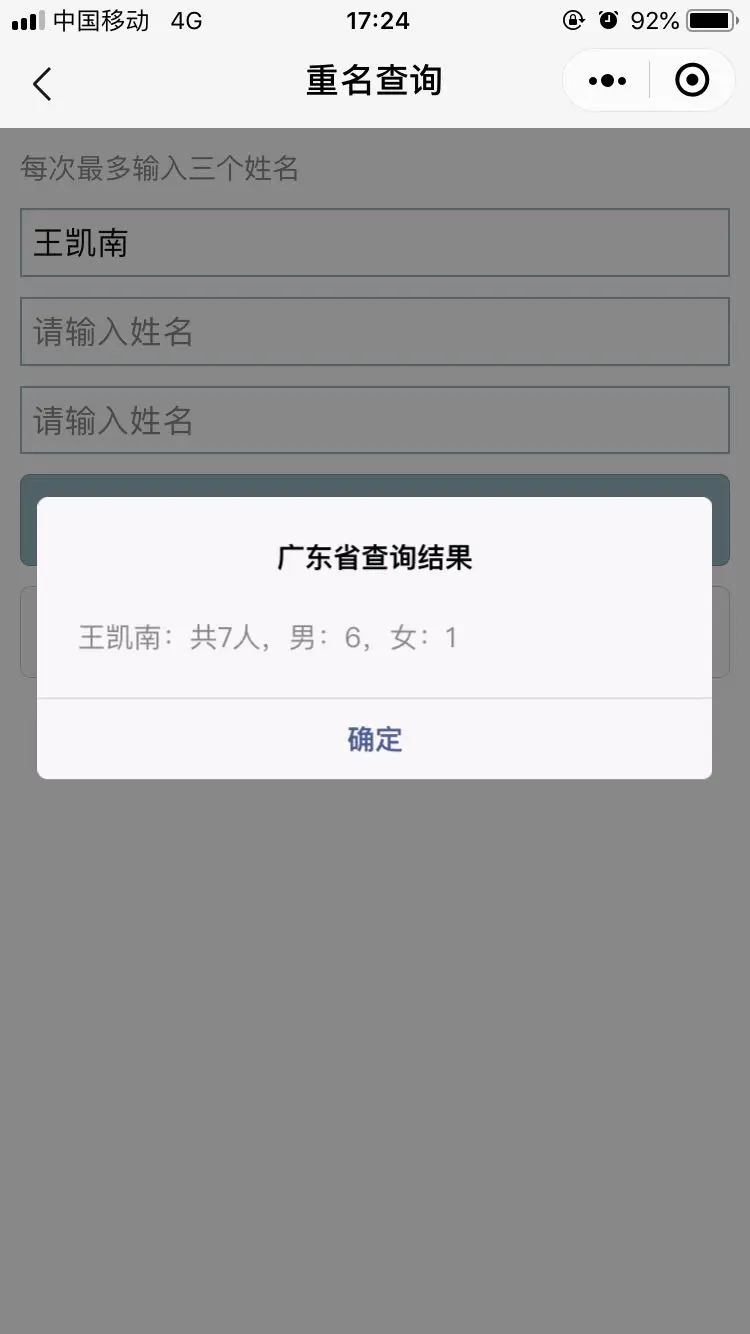
Task: Close the mini program via circle icon
Action: (x=692, y=81)
